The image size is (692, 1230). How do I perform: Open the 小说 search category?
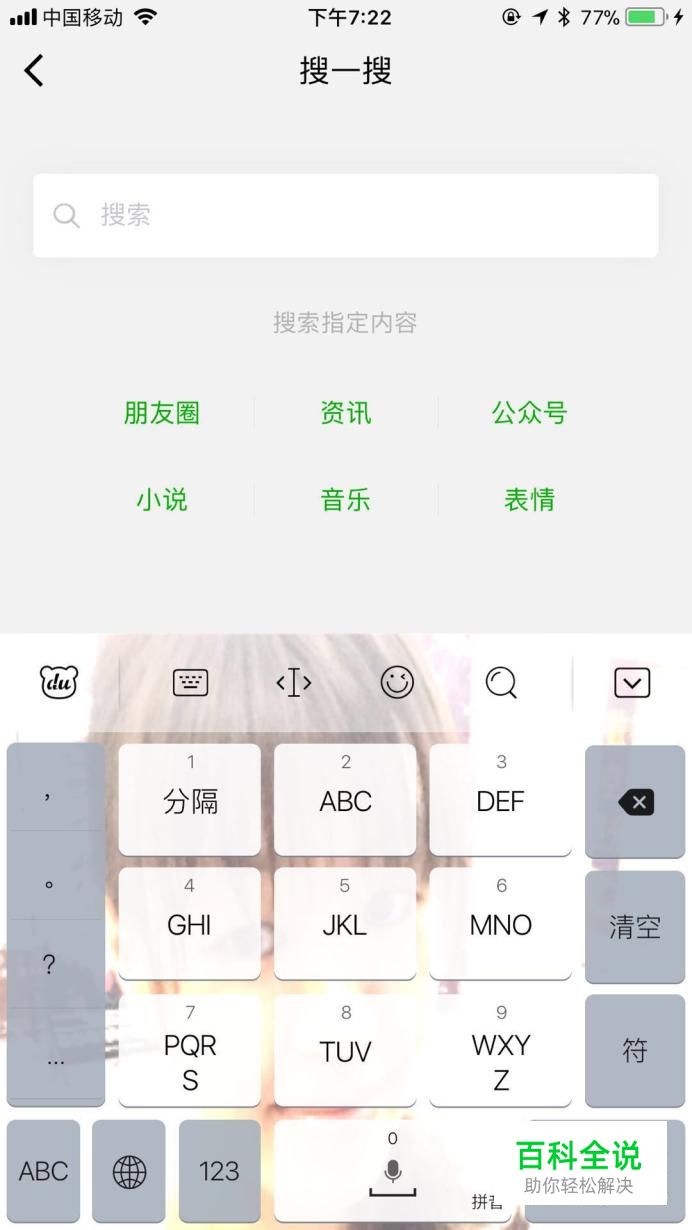[162, 499]
